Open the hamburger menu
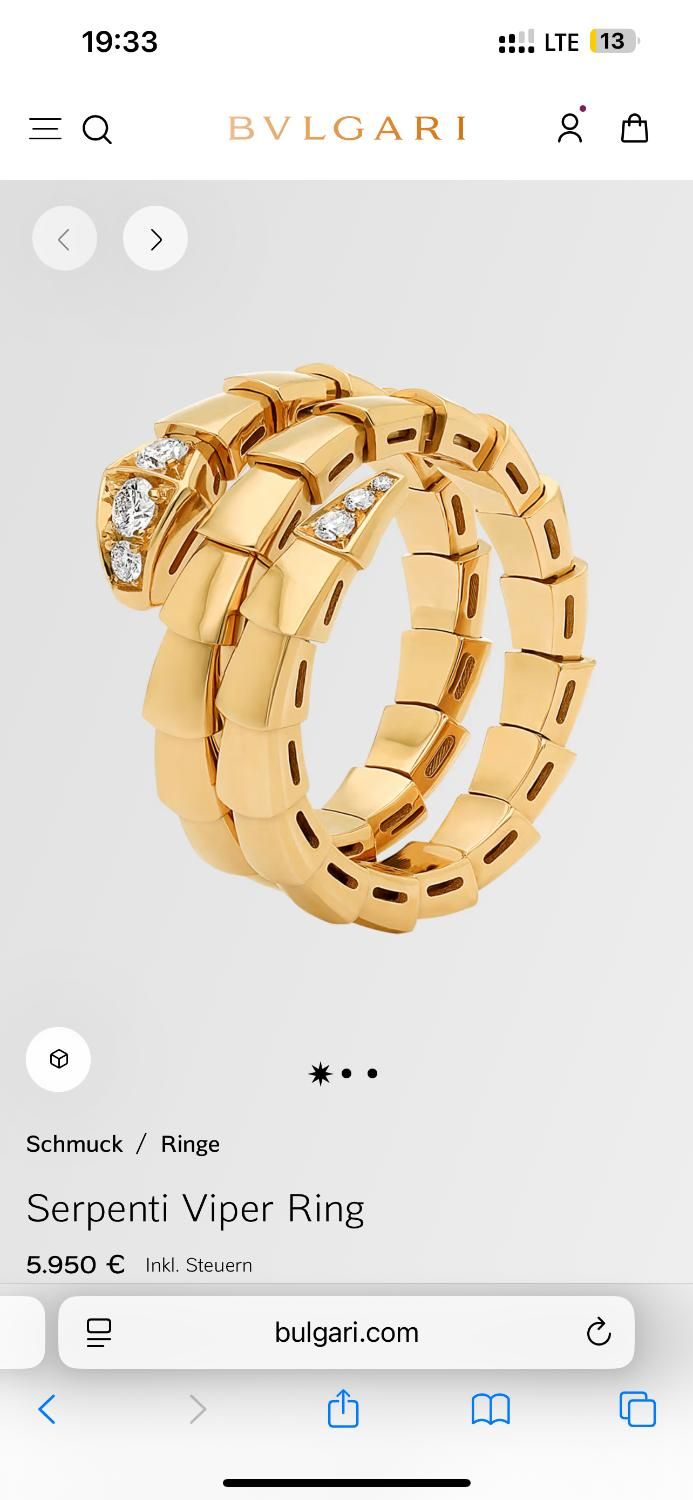 45,129
